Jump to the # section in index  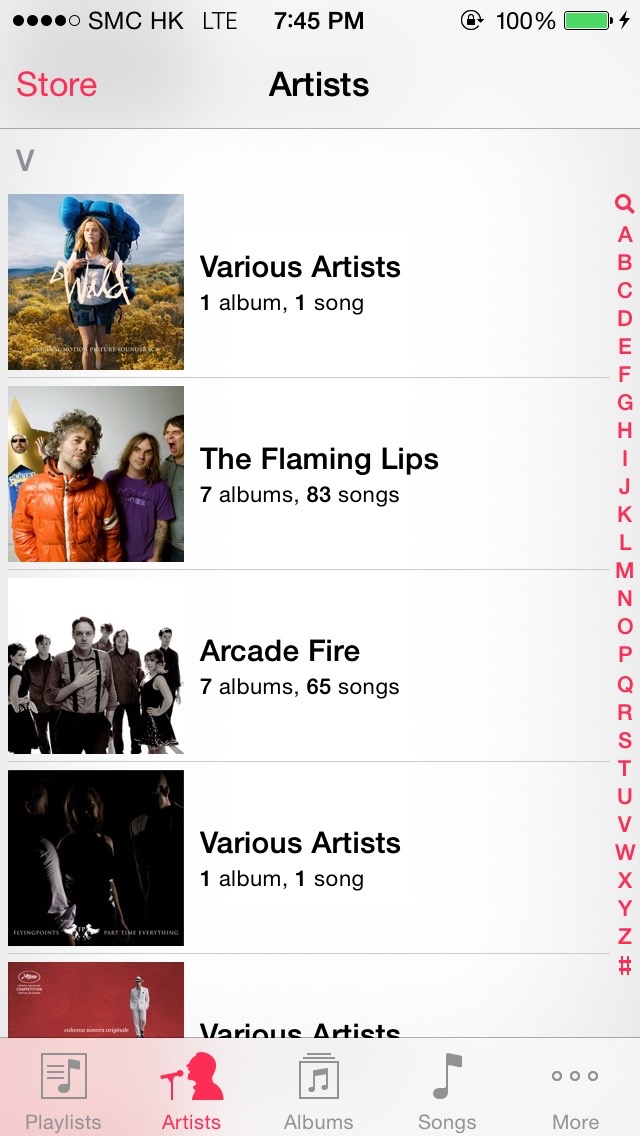625,966
